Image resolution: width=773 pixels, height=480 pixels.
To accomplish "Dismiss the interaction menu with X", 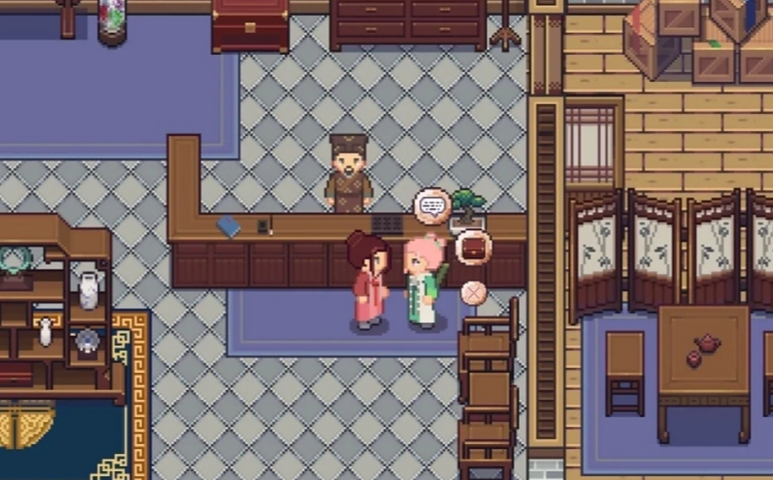I will tap(473, 292).
